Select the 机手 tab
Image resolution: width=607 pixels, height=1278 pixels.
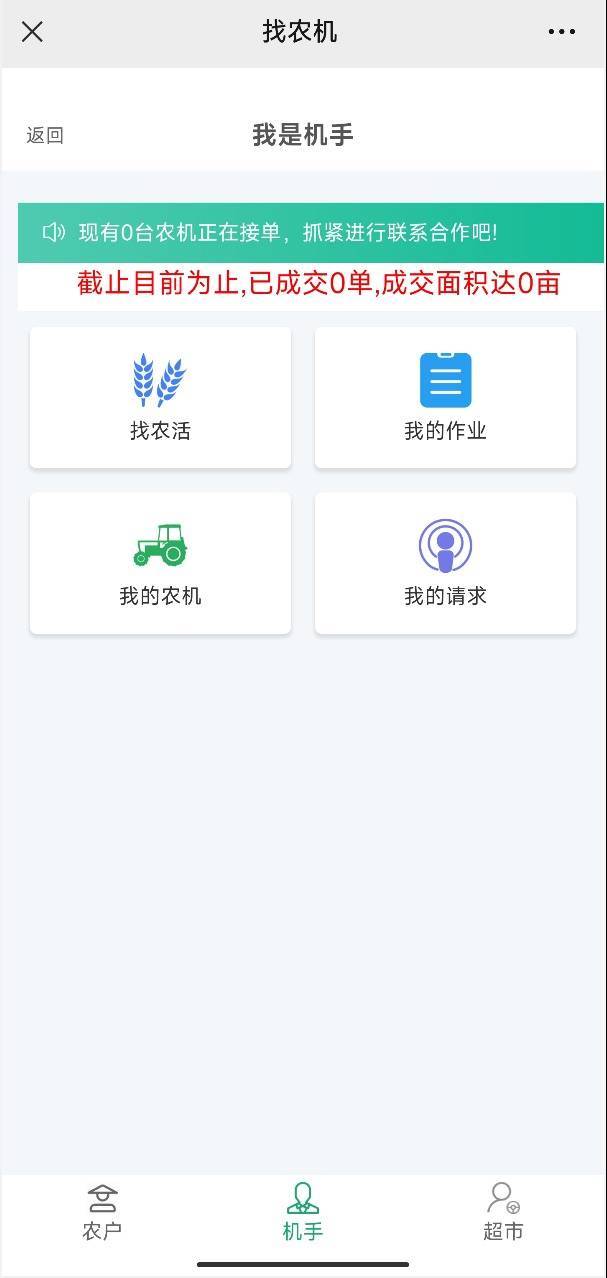303,1211
